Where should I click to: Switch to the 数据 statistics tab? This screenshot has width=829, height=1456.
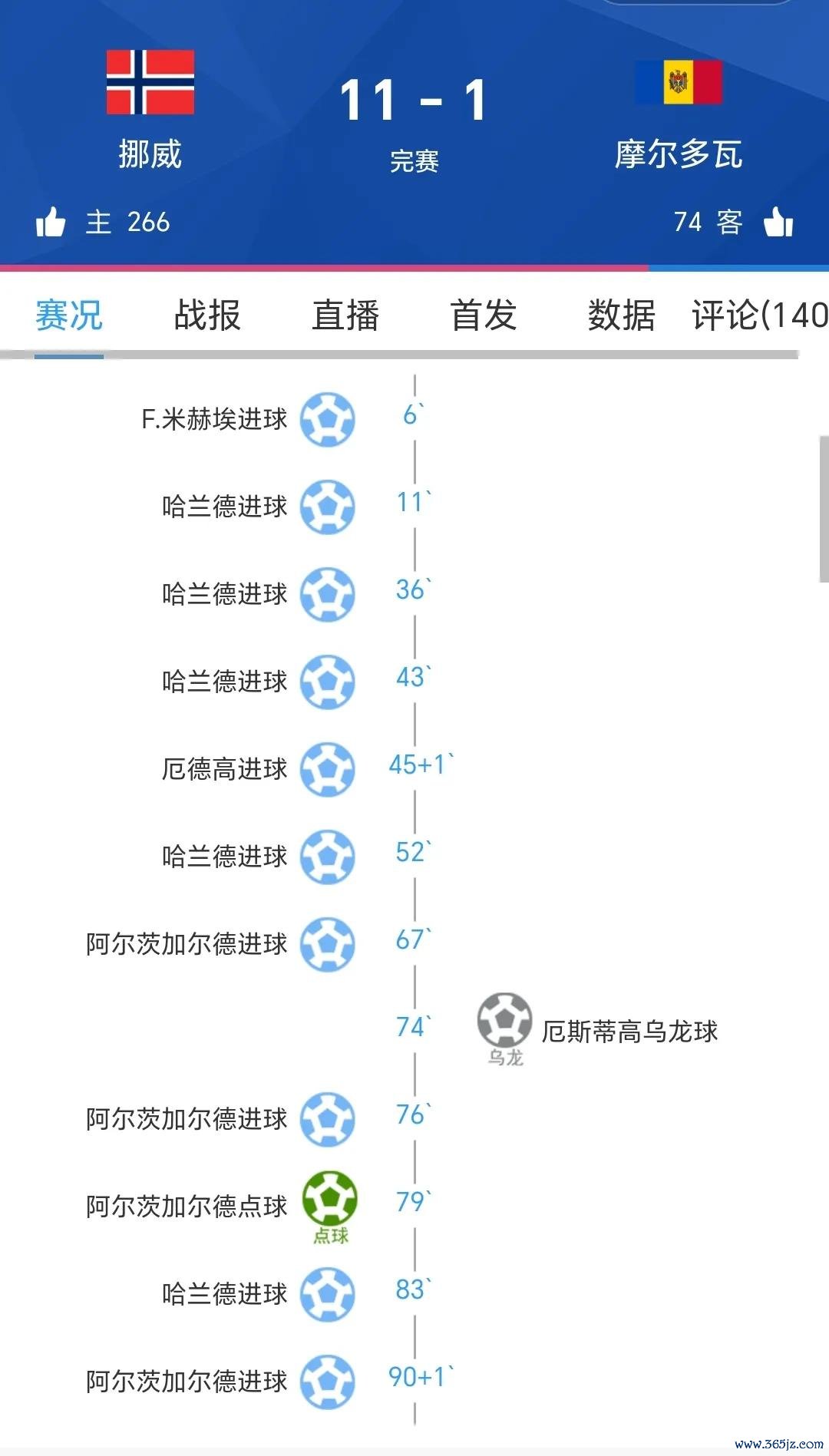tap(622, 315)
